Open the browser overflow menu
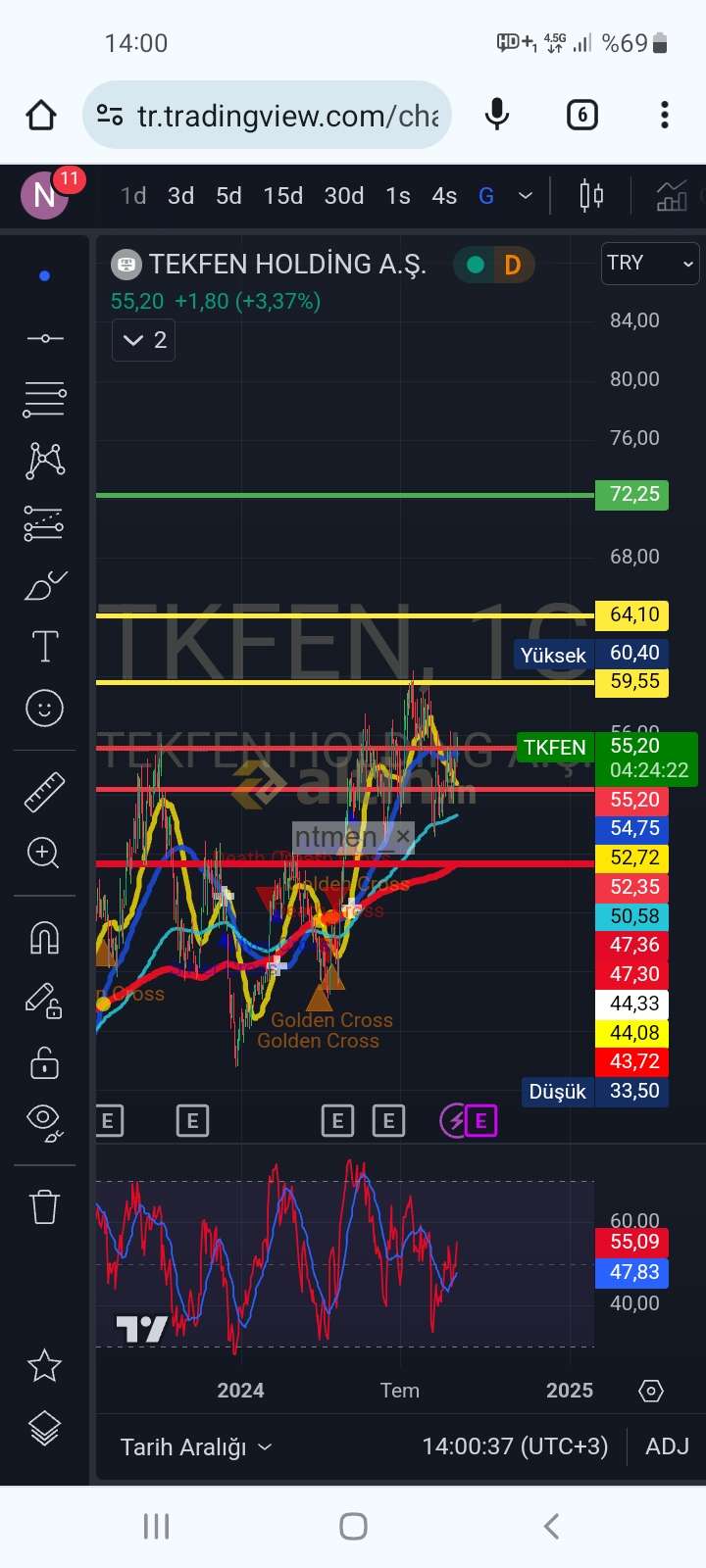This screenshot has height=1568, width=706. [x=665, y=116]
